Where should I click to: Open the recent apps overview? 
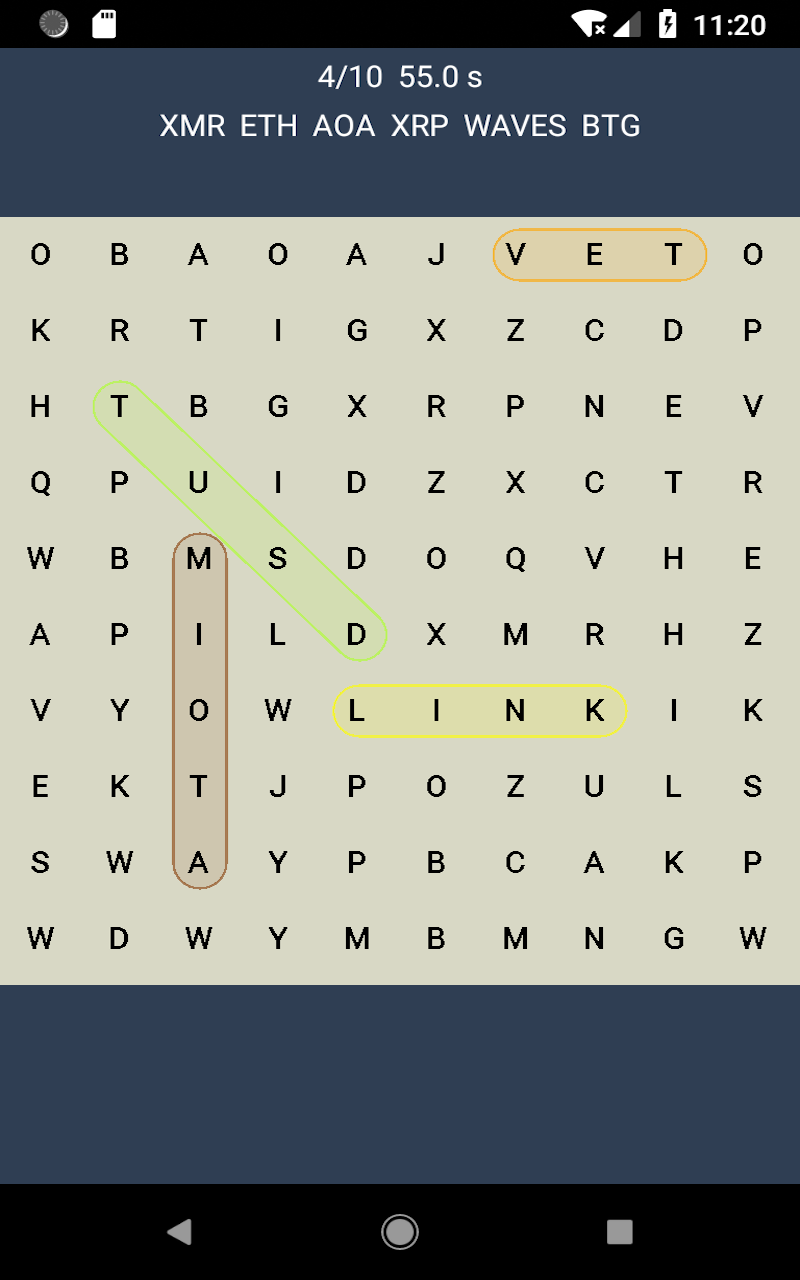point(620,1232)
